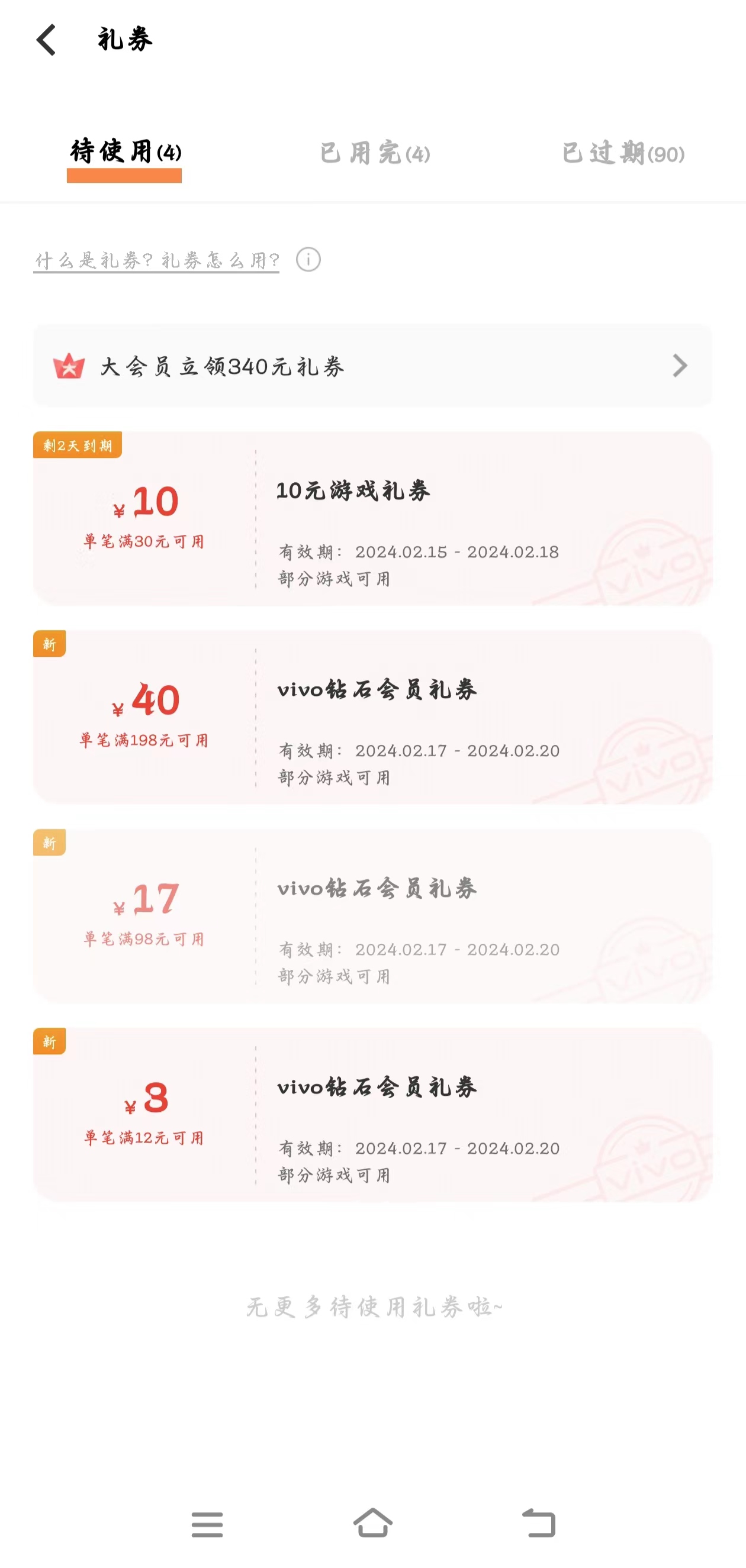This screenshot has width=746, height=1568.
Task: Open recent apps from the navigation bar
Action: pos(207,1524)
